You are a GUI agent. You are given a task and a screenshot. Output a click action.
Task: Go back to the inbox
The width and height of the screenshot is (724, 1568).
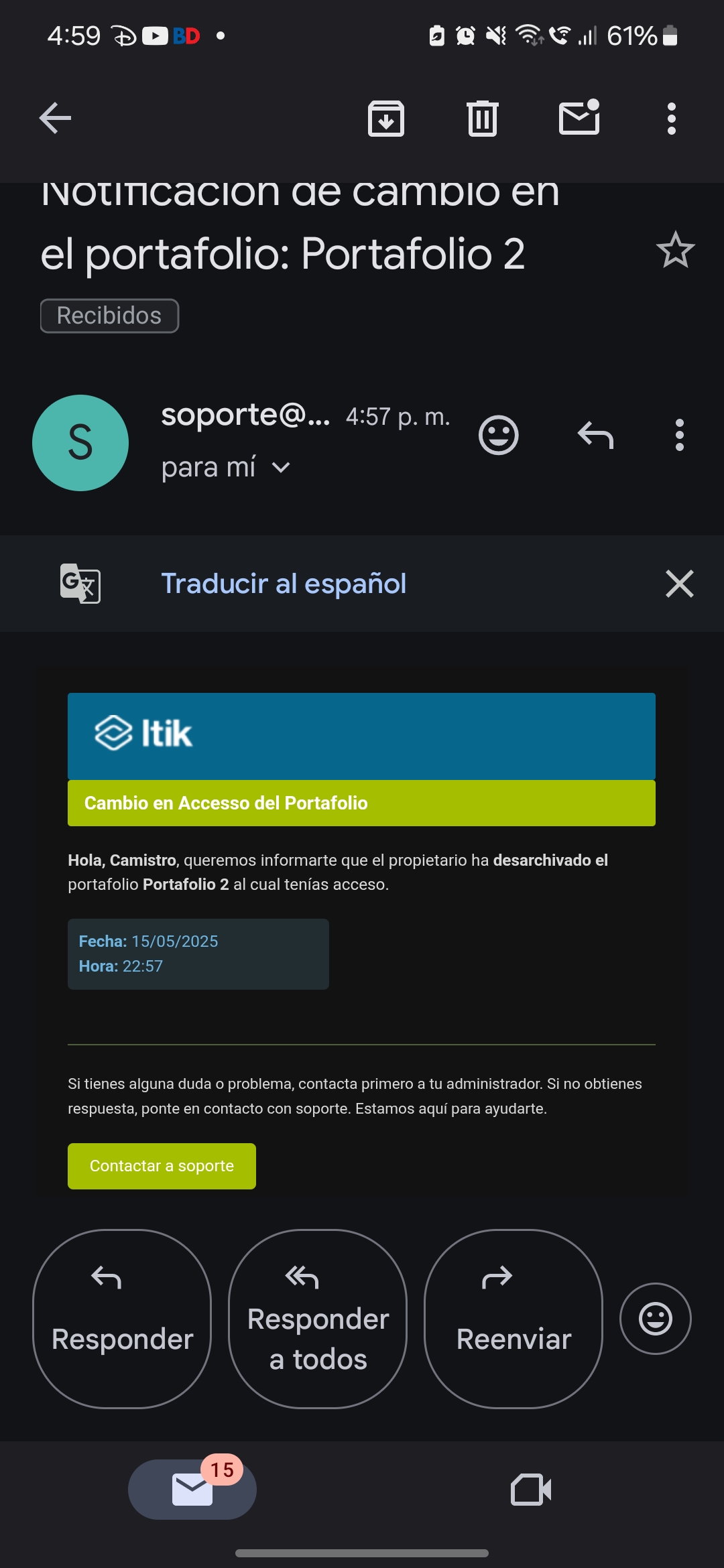55,119
